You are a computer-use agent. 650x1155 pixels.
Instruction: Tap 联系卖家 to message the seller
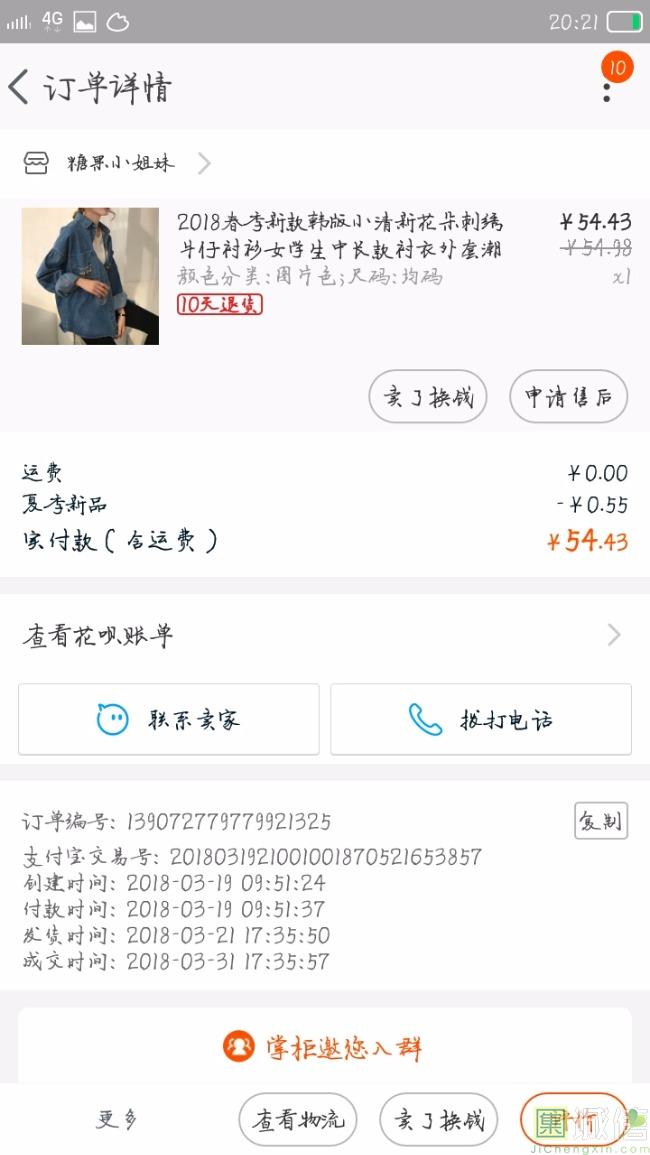coord(169,719)
